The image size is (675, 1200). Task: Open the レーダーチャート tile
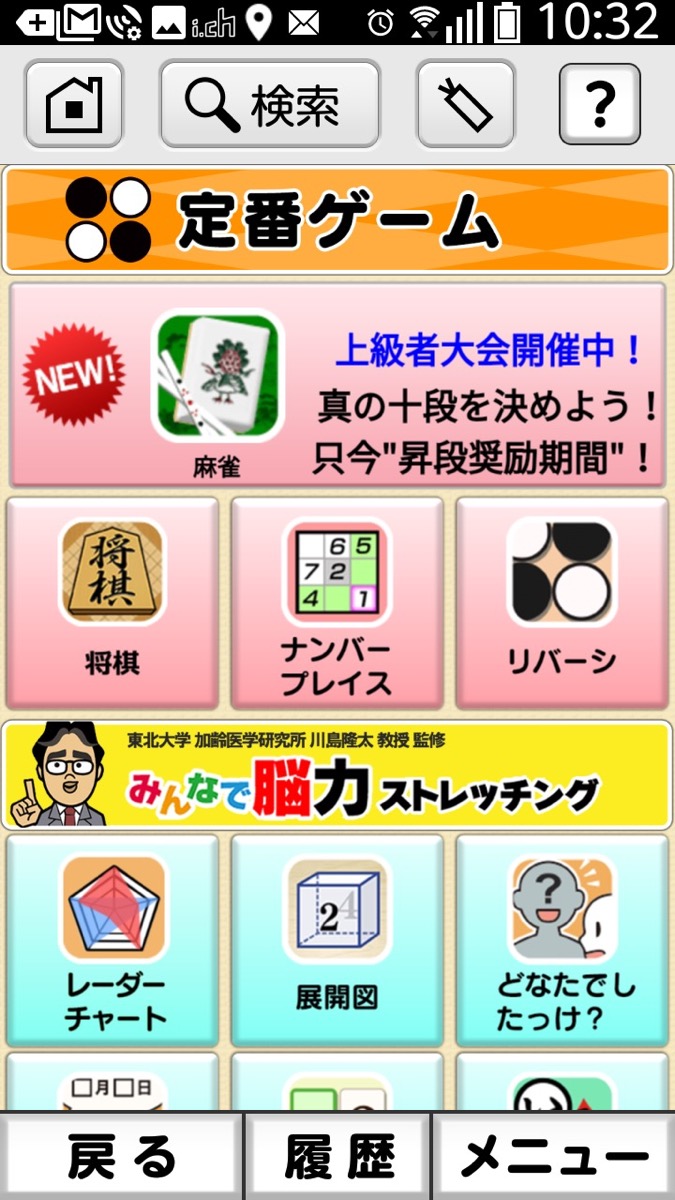tap(112, 940)
